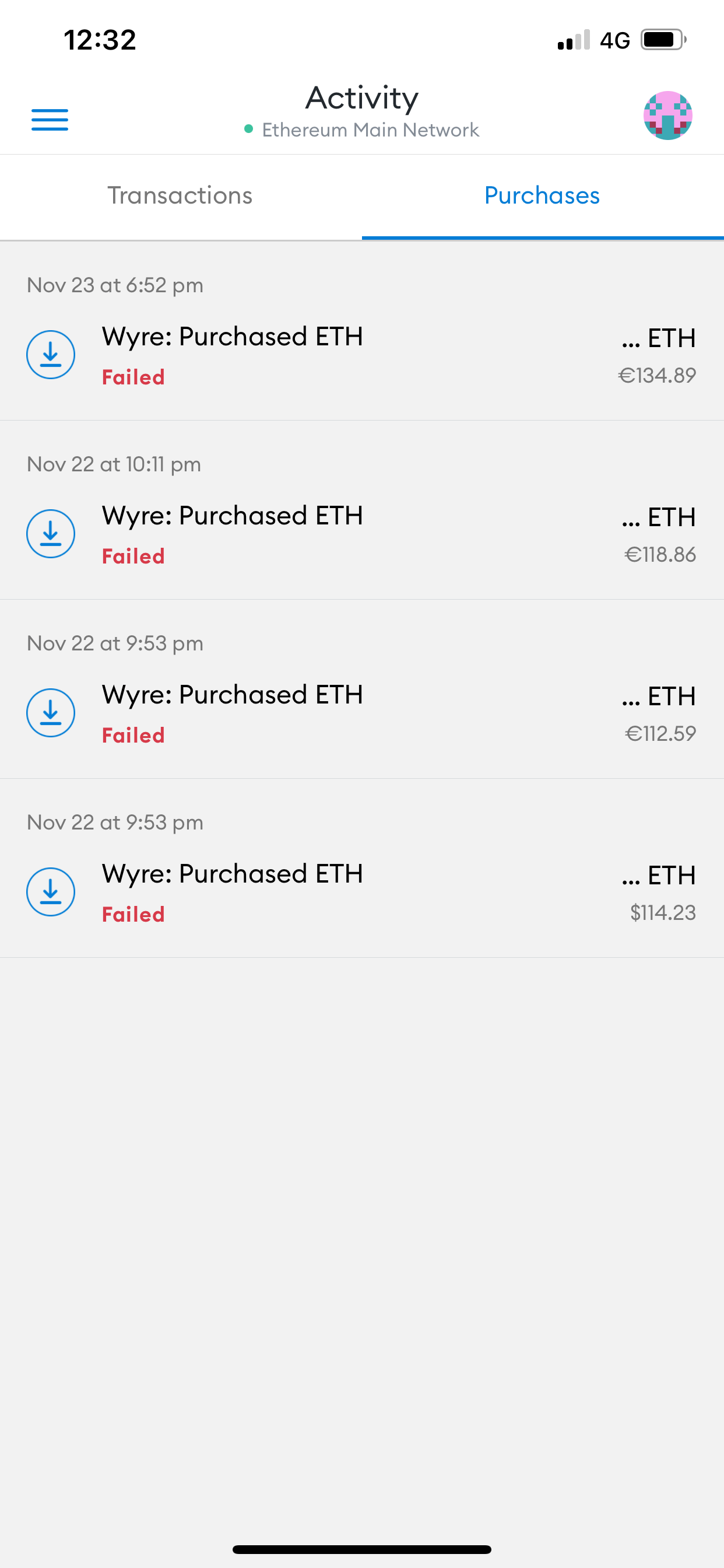Open the account avatar icon

coord(667,116)
